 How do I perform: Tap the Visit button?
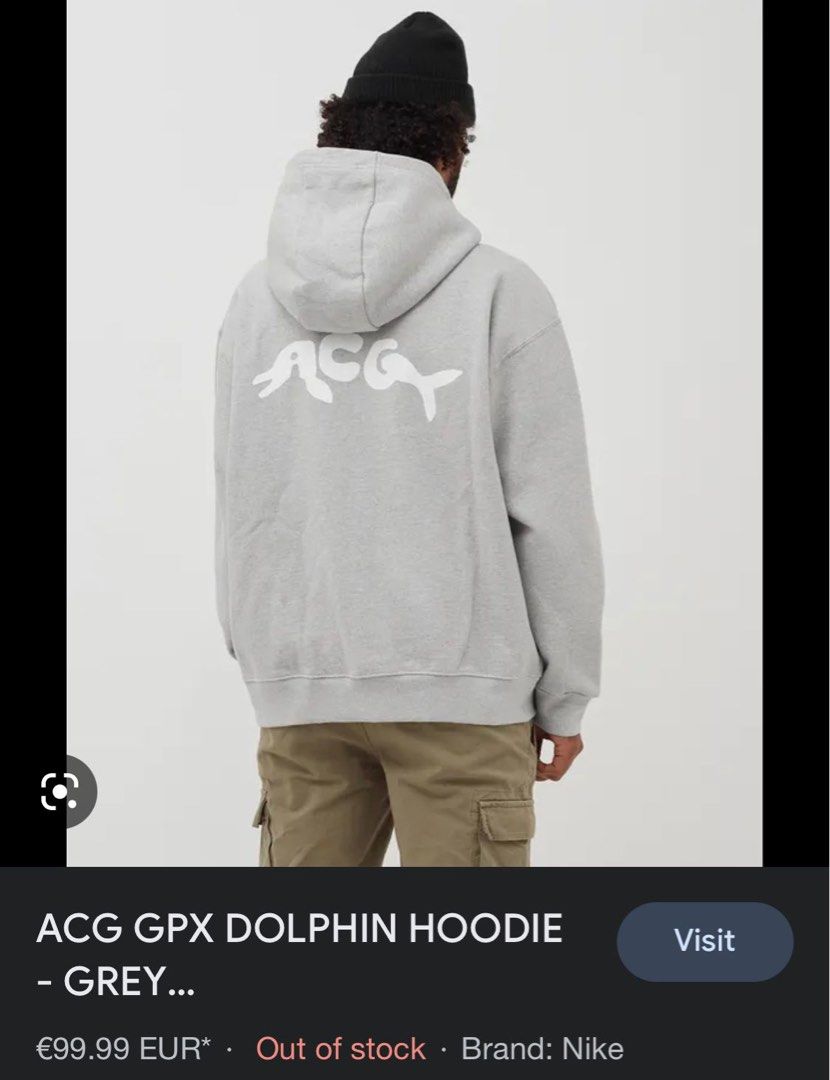(x=704, y=941)
